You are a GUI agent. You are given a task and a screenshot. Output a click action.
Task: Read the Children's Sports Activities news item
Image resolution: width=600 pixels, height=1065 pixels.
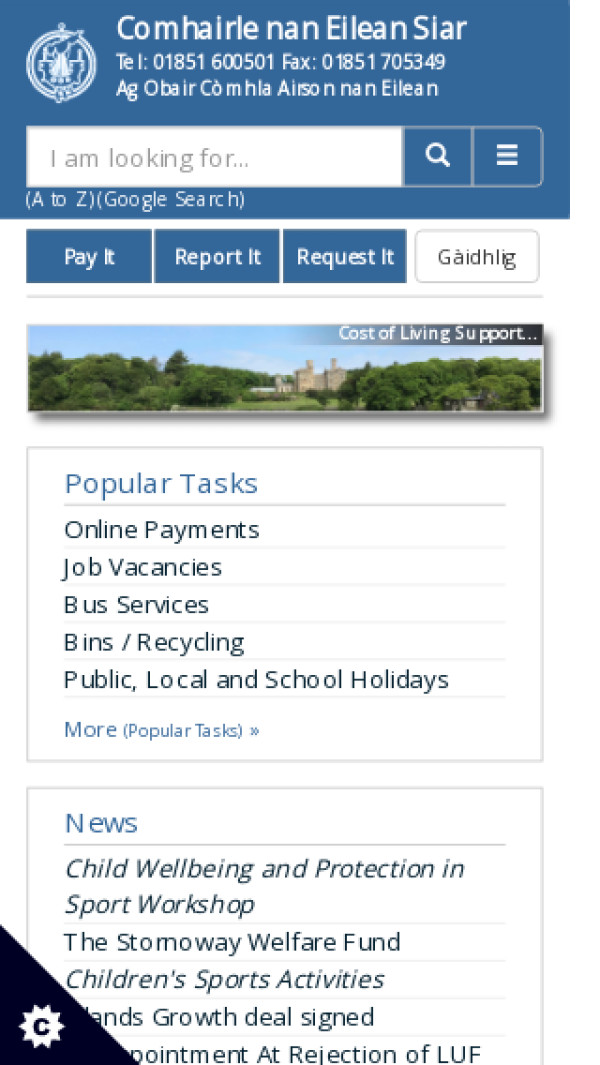pyautogui.click(x=224, y=979)
